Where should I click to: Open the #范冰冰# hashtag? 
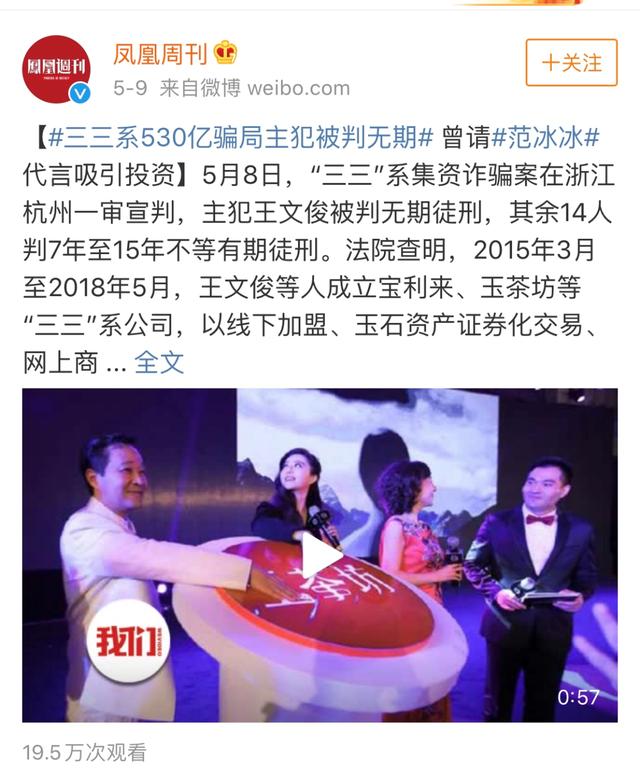pyautogui.click(x=549, y=137)
